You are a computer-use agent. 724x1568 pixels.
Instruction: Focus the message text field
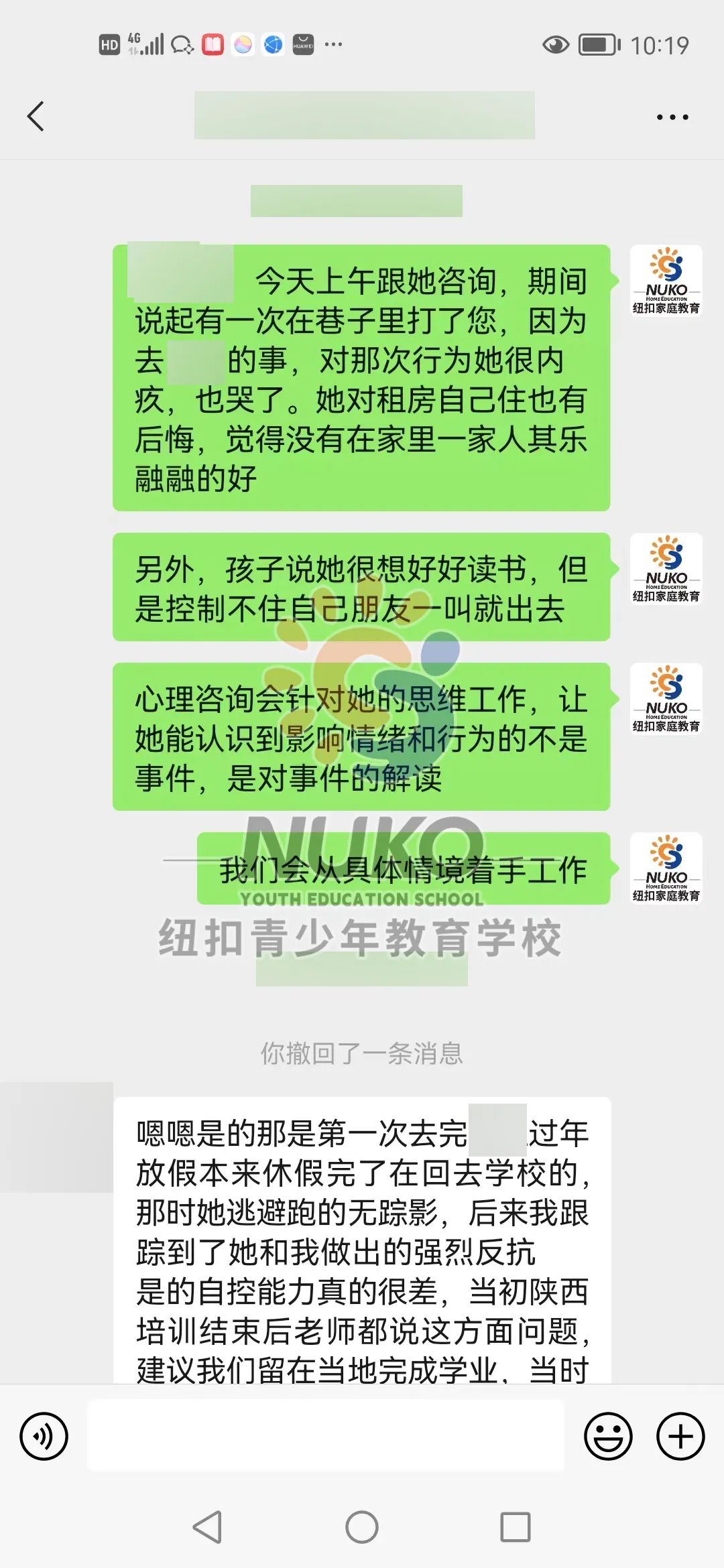point(325,1436)
